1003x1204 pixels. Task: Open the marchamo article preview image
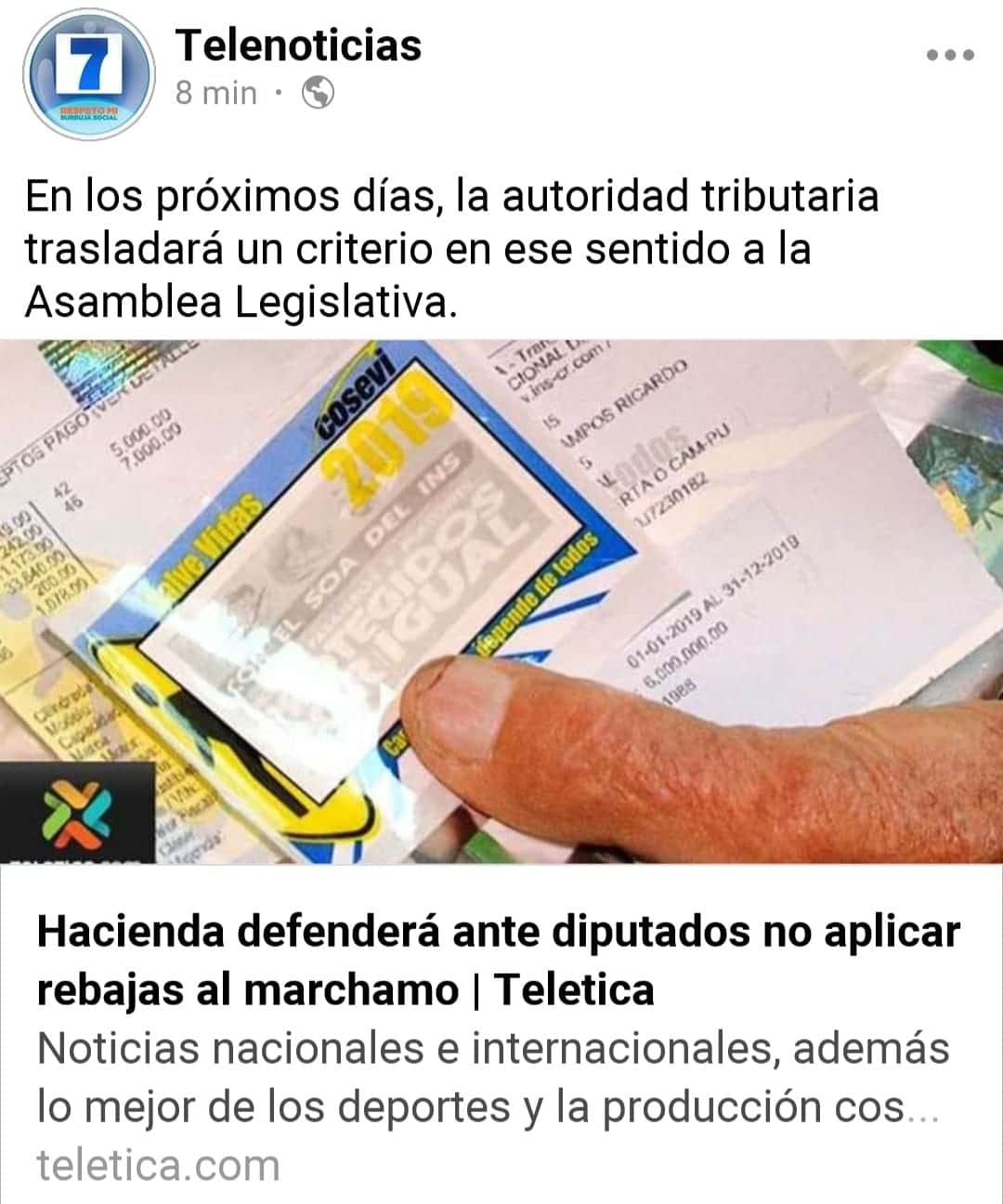tap(501, 602)
